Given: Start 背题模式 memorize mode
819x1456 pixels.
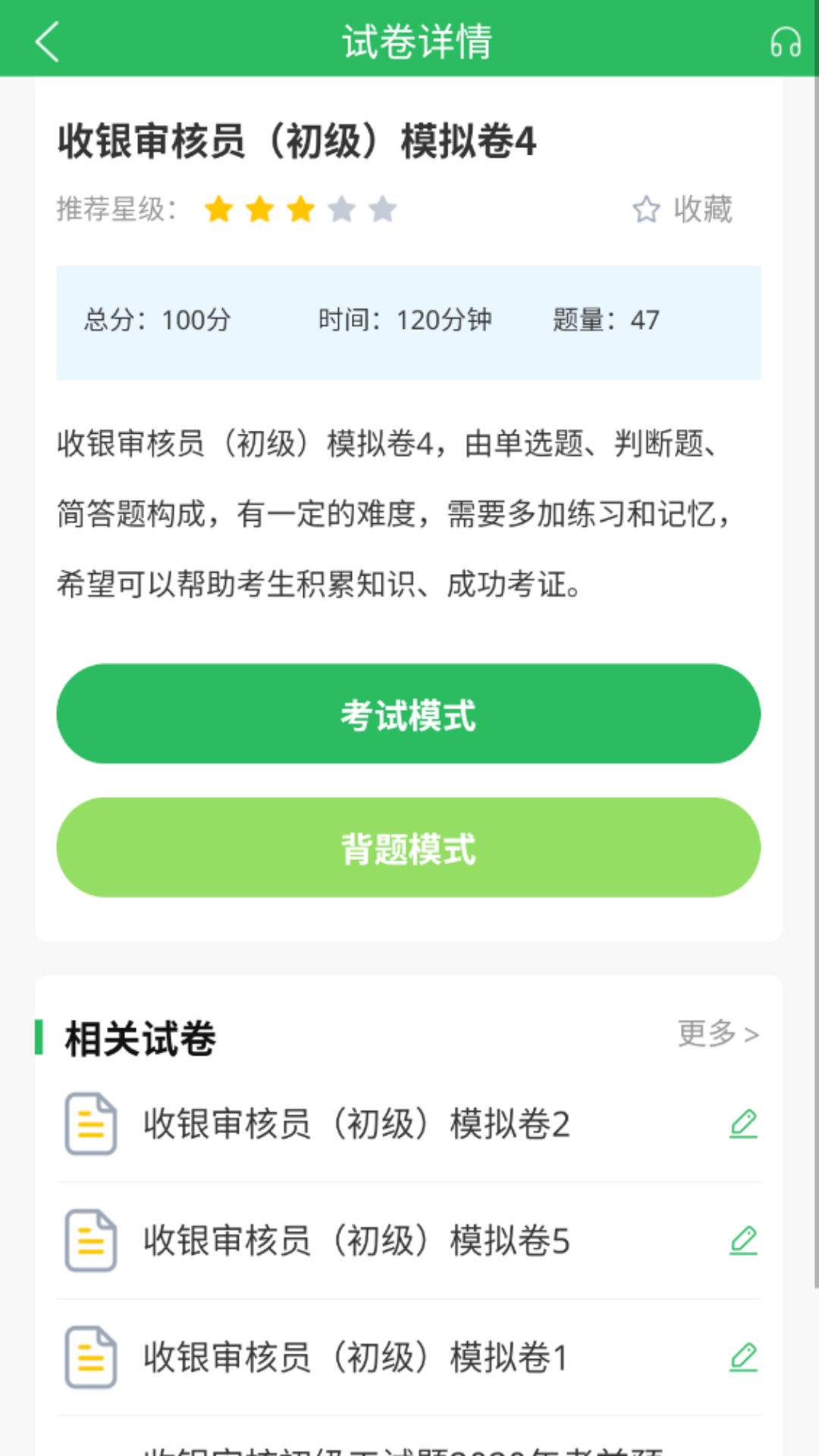Looking at the screenshot, I should [409, 847].
